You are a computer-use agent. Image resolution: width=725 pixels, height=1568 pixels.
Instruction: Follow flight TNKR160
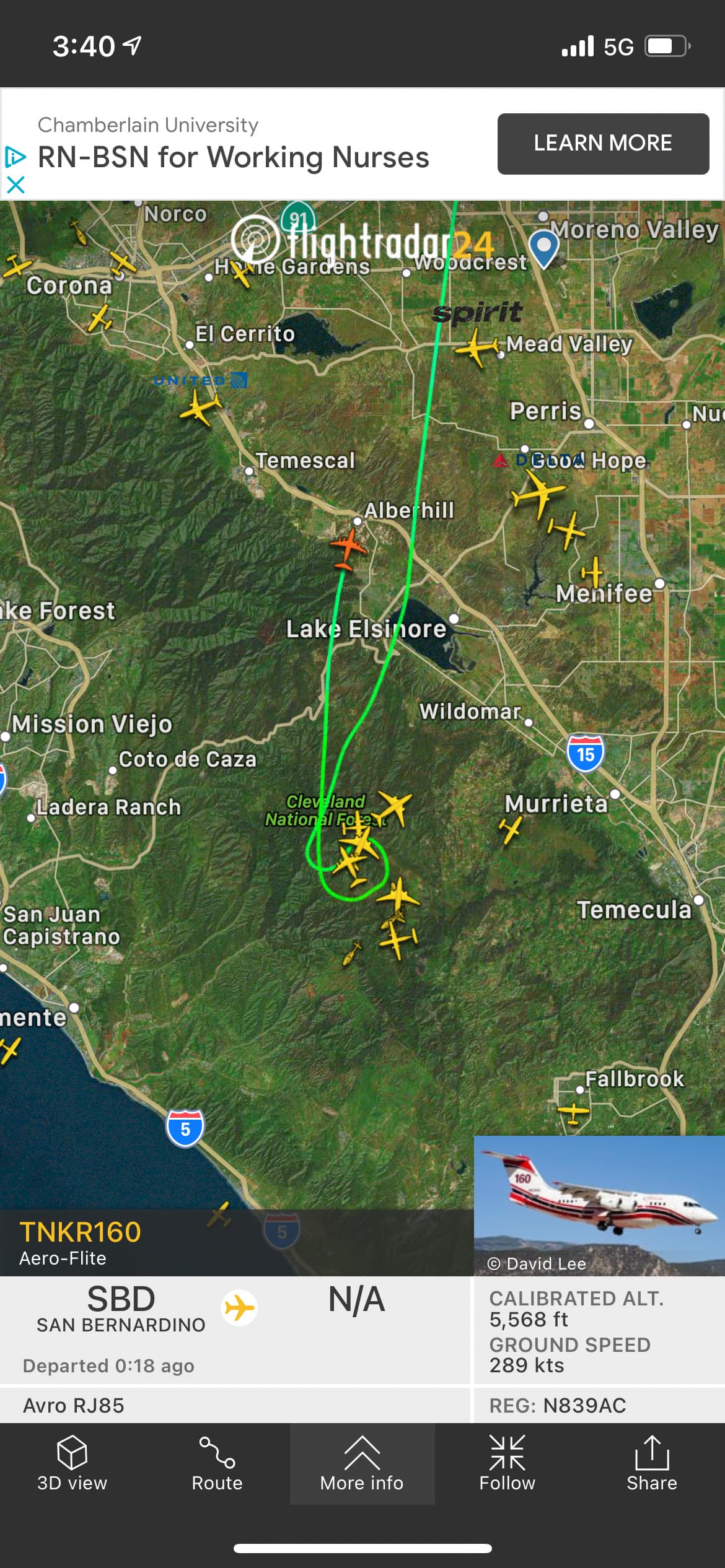(x=507, y=1463)
